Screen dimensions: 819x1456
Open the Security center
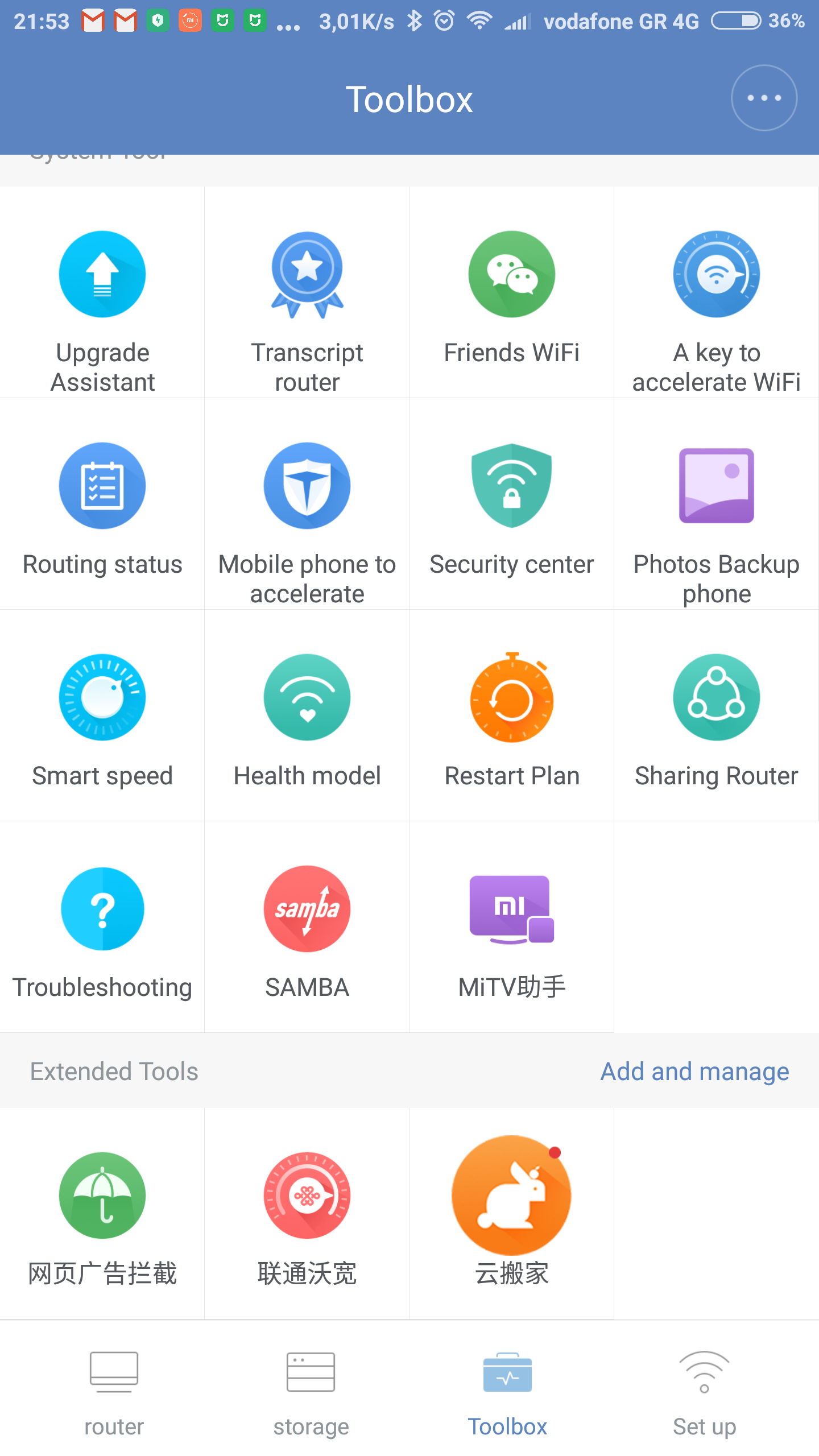[512, 505]
